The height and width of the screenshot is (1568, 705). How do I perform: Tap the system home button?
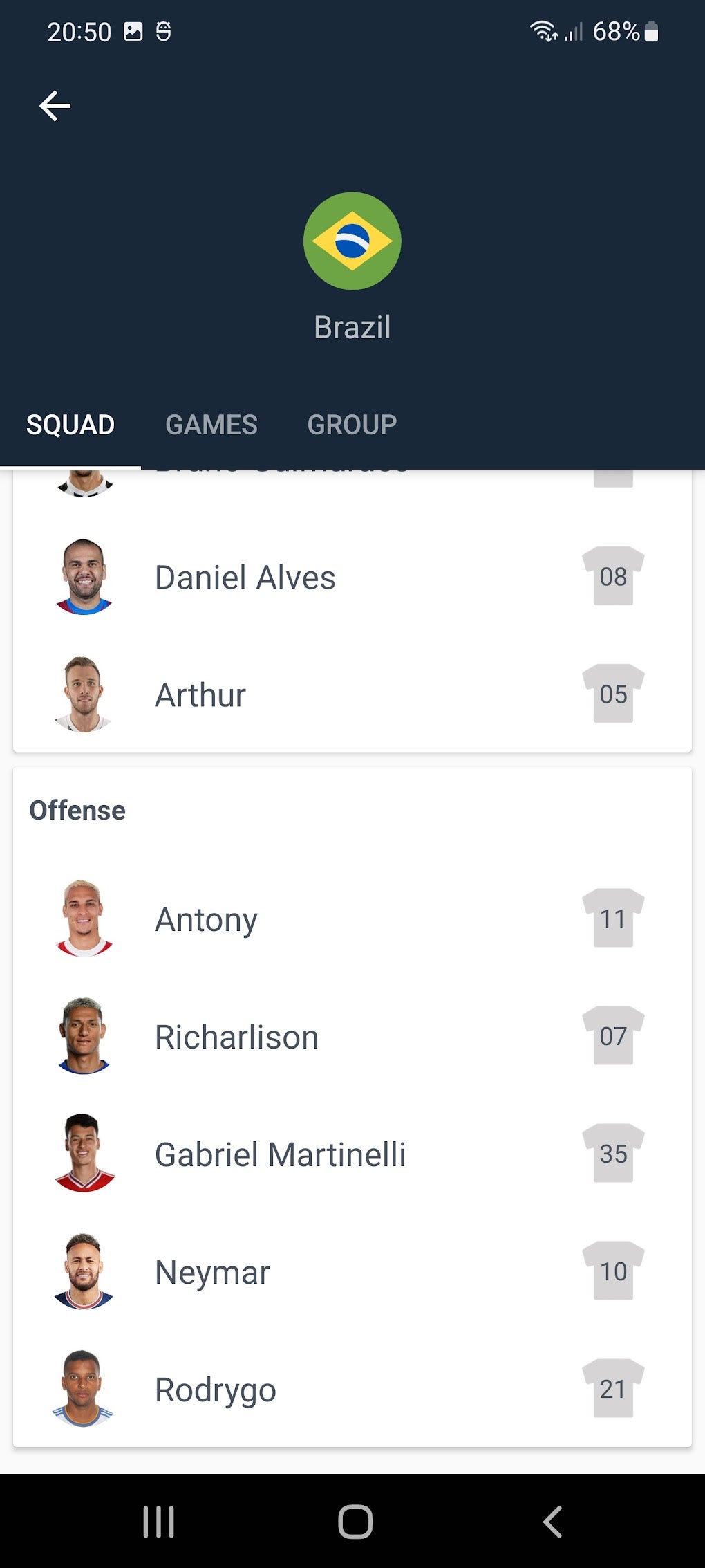pyautogui.click(x=355, y=1522)
